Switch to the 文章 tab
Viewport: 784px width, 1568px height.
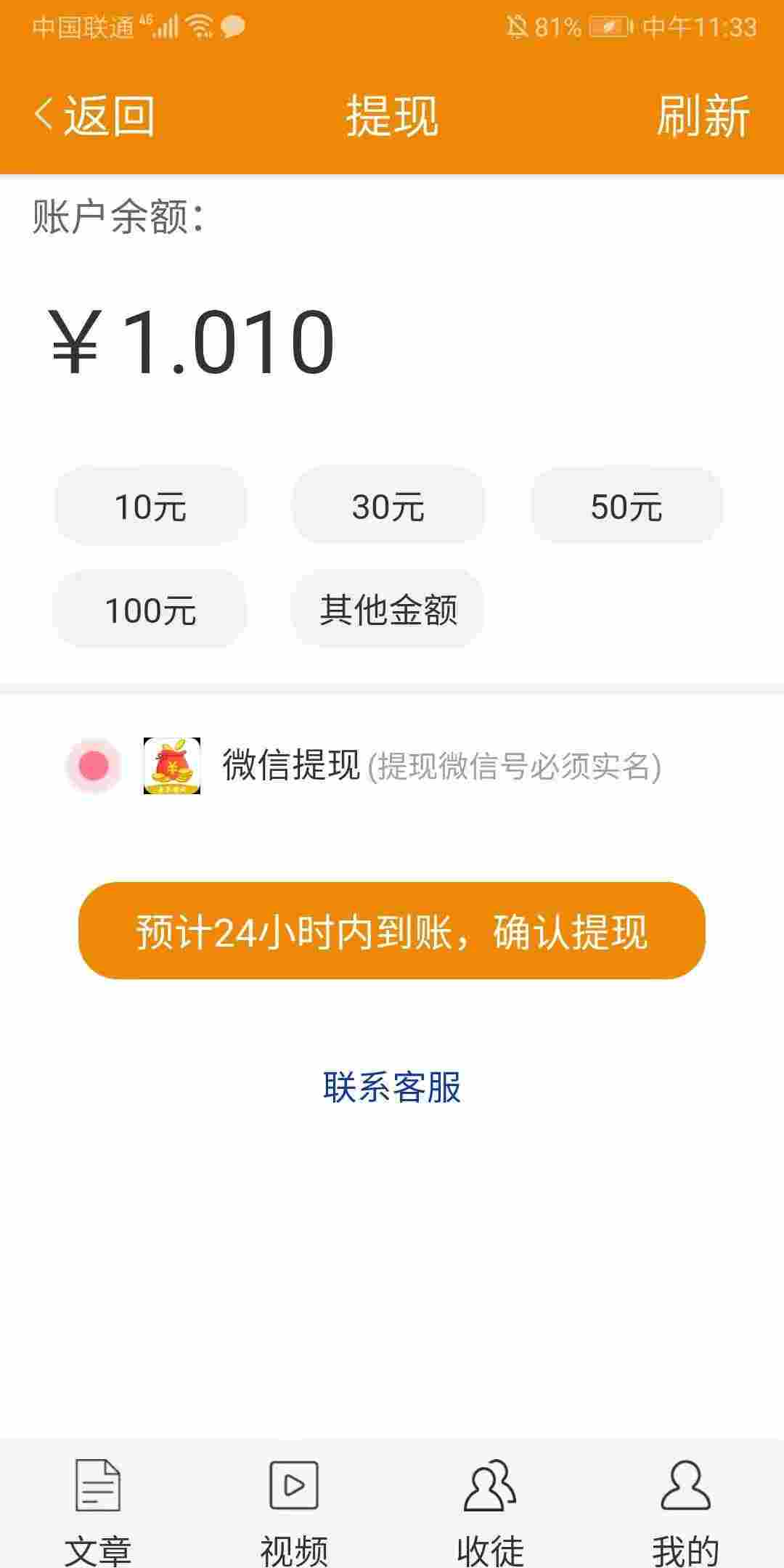pos(98,1503)
